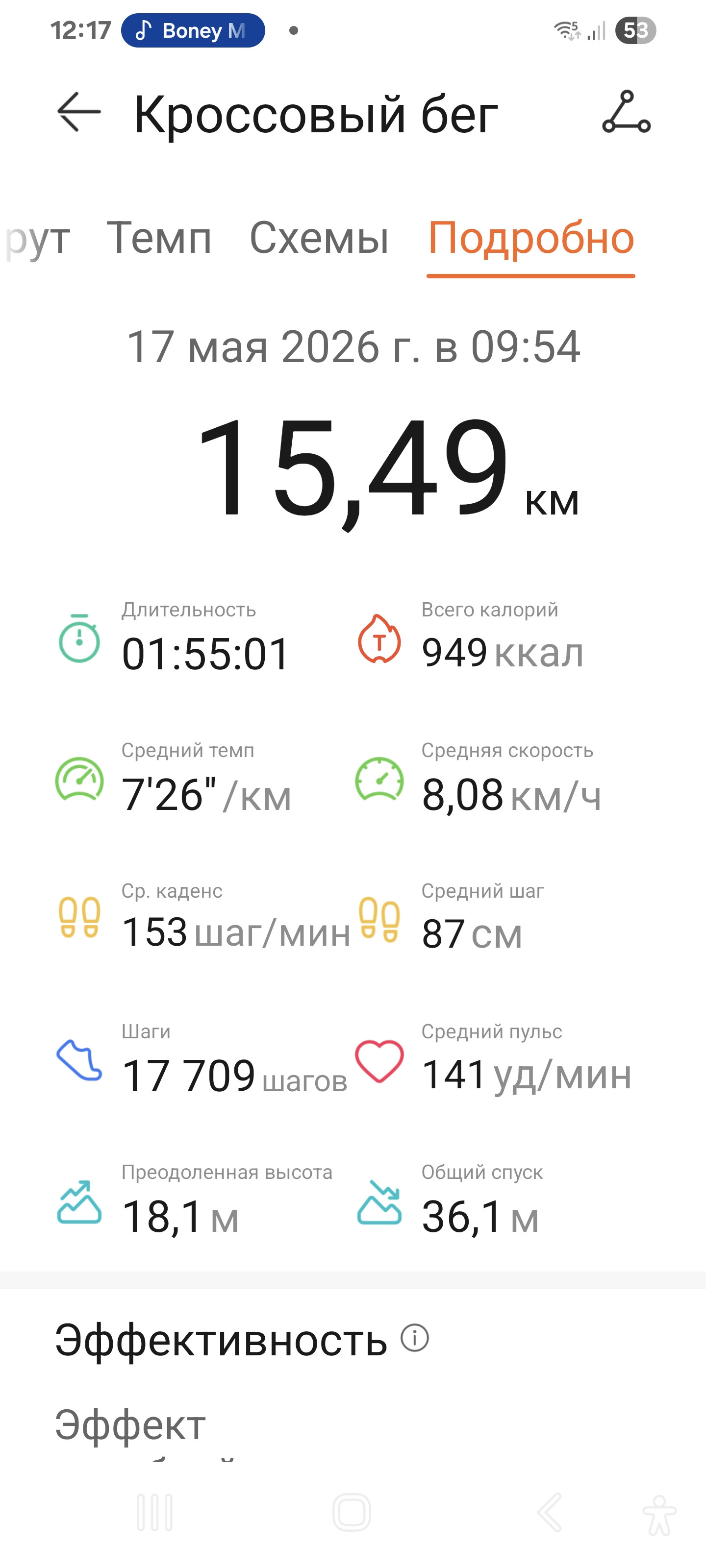Go back using the arrow in the header
This screenshot has height=1568, width=706.
point(79,112)
